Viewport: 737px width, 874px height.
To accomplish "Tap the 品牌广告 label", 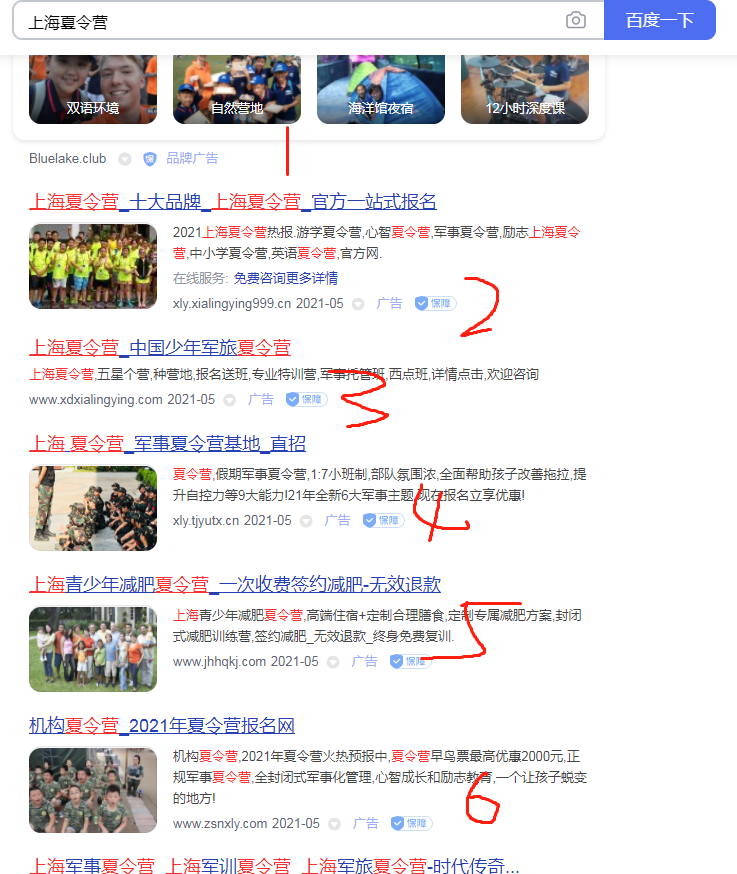I will [x=191, y=159].
